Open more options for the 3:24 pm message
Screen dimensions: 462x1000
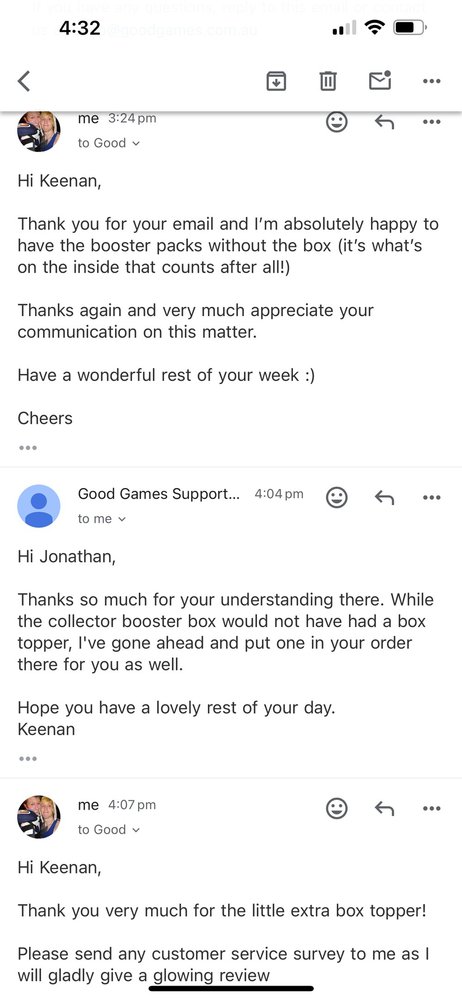point(432,121)
